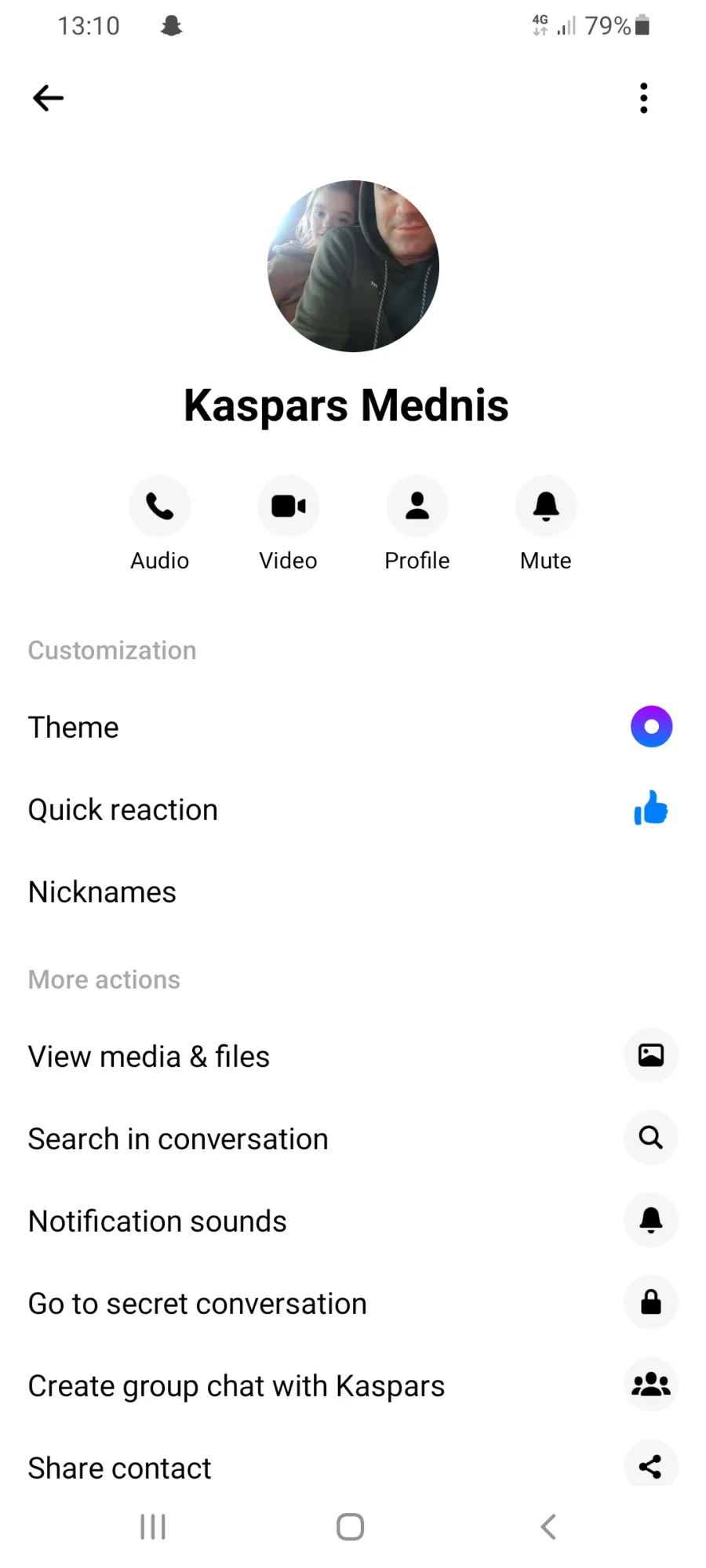706x1568 pixels.
Task: Open the recent apps view
Action: click(x=153, y=1526)
